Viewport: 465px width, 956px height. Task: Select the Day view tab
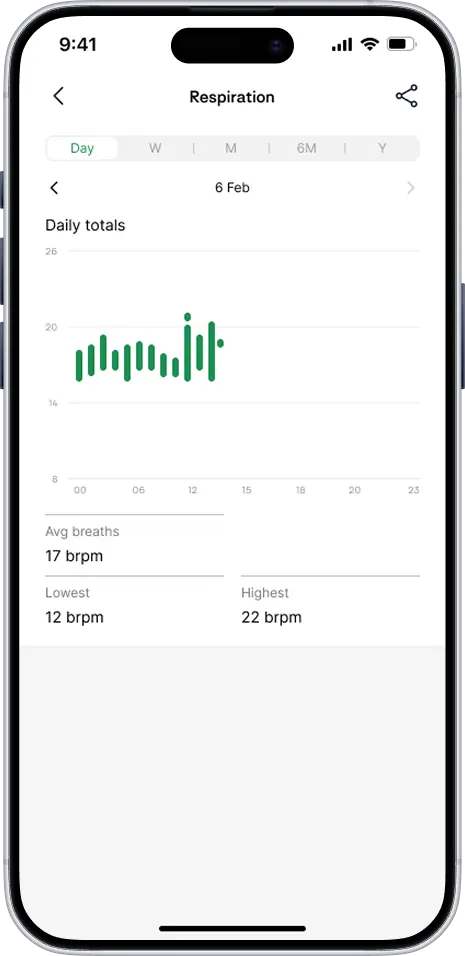(82, 148)
